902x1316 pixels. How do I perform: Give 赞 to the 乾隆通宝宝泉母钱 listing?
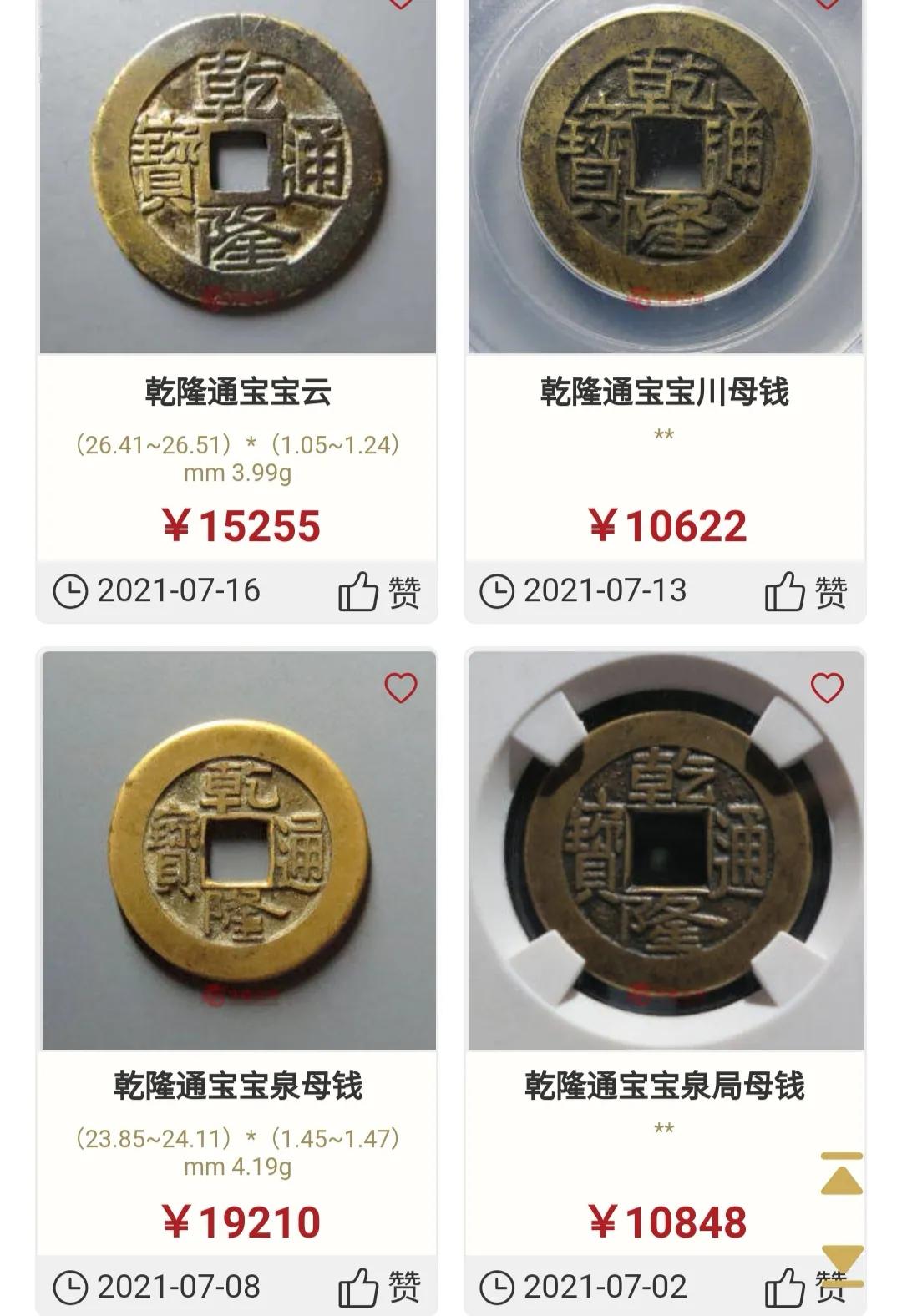click(x=379, y=1287)
